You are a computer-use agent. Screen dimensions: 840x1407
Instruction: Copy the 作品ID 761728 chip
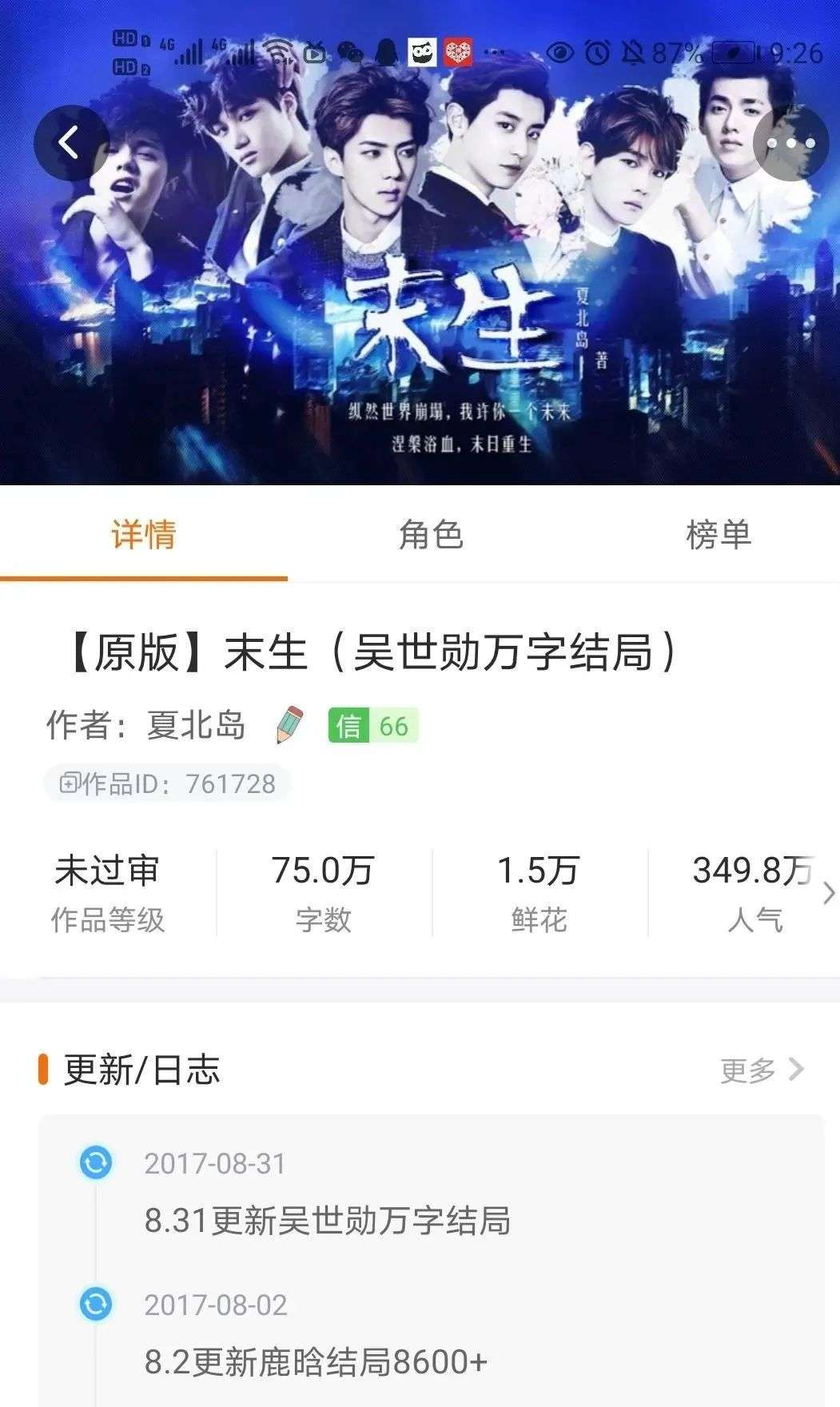(x=168, y=784)
